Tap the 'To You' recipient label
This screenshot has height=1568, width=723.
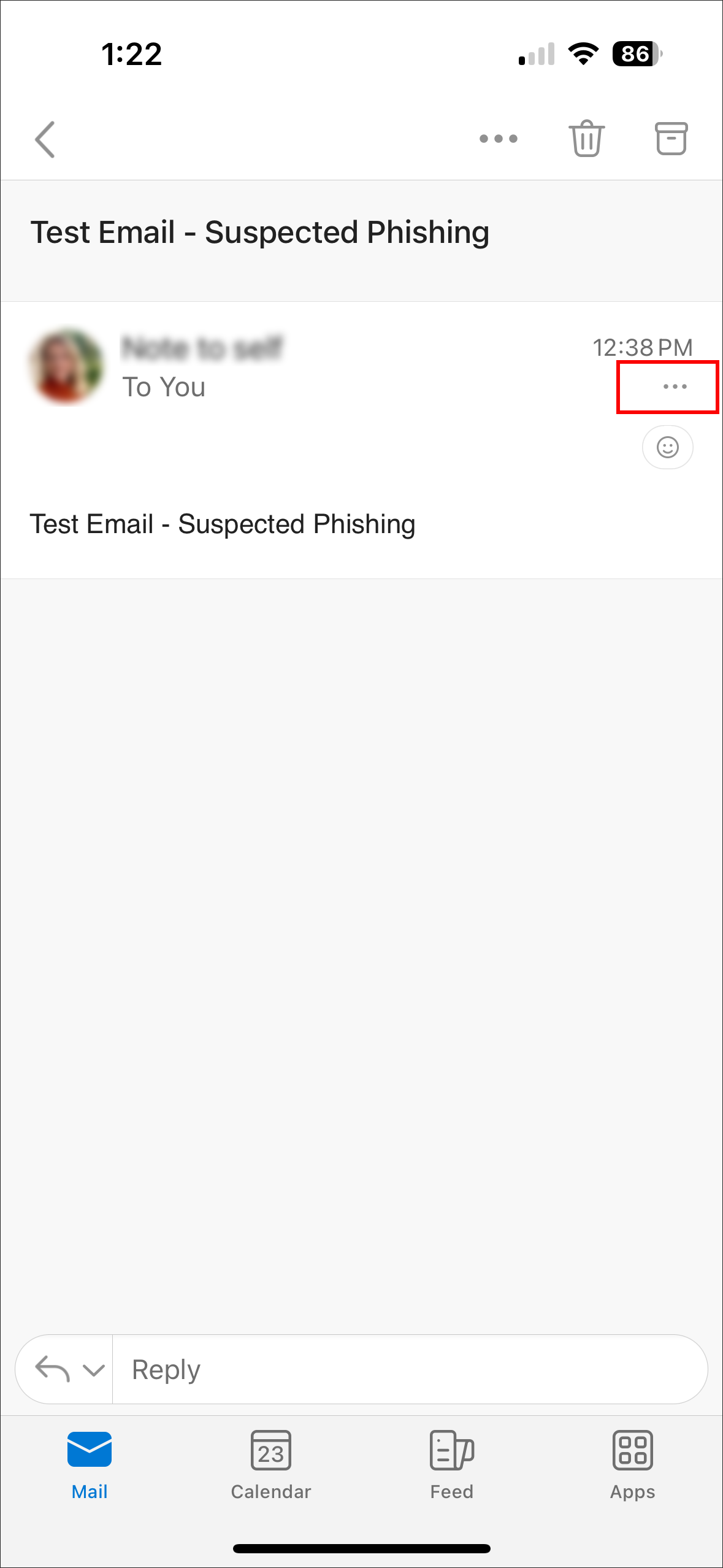coord(164,386)
